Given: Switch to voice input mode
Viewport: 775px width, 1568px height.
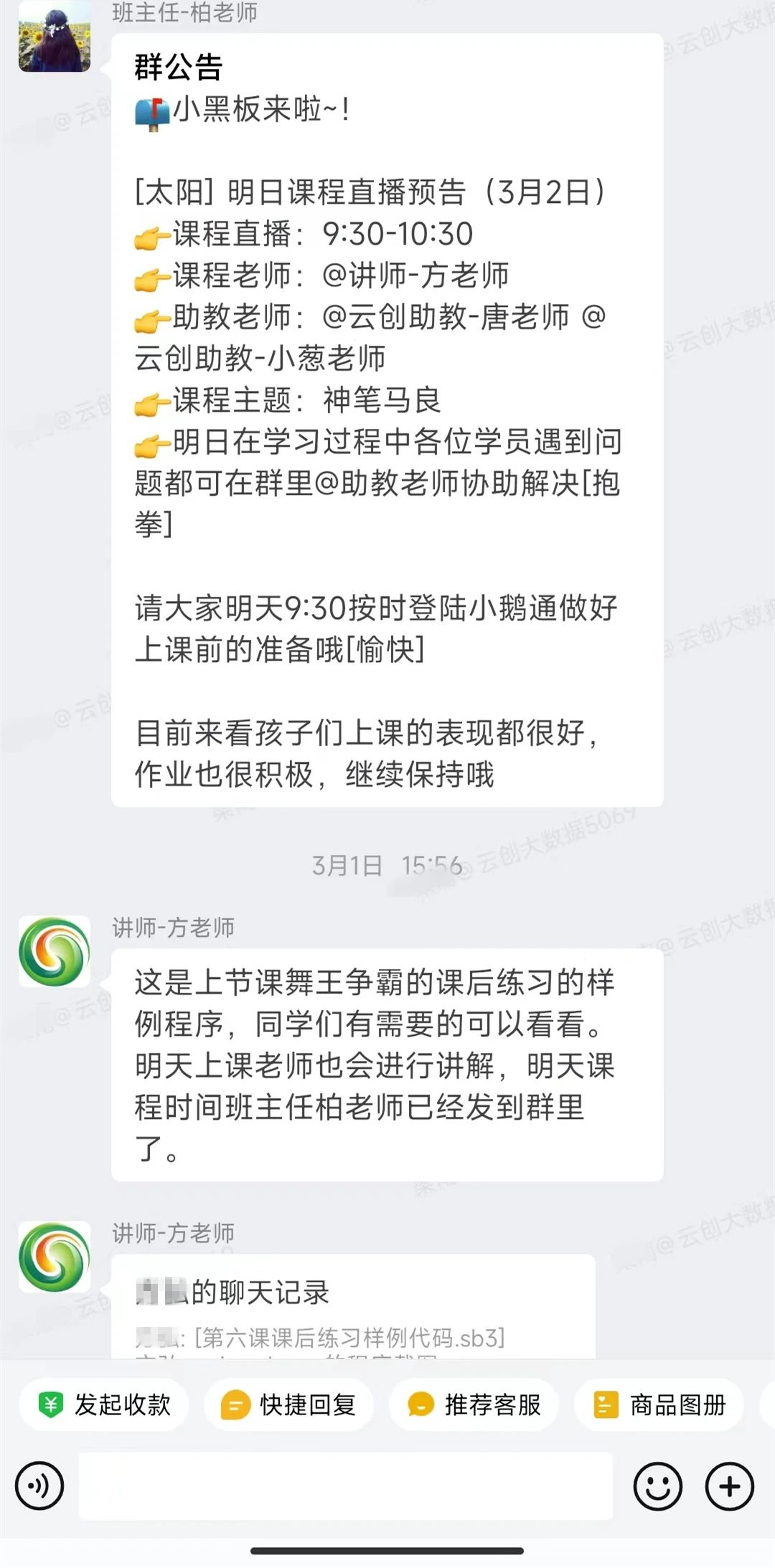Looking at the screenshot, I should pyautogui.click(x=39, y=1486).
